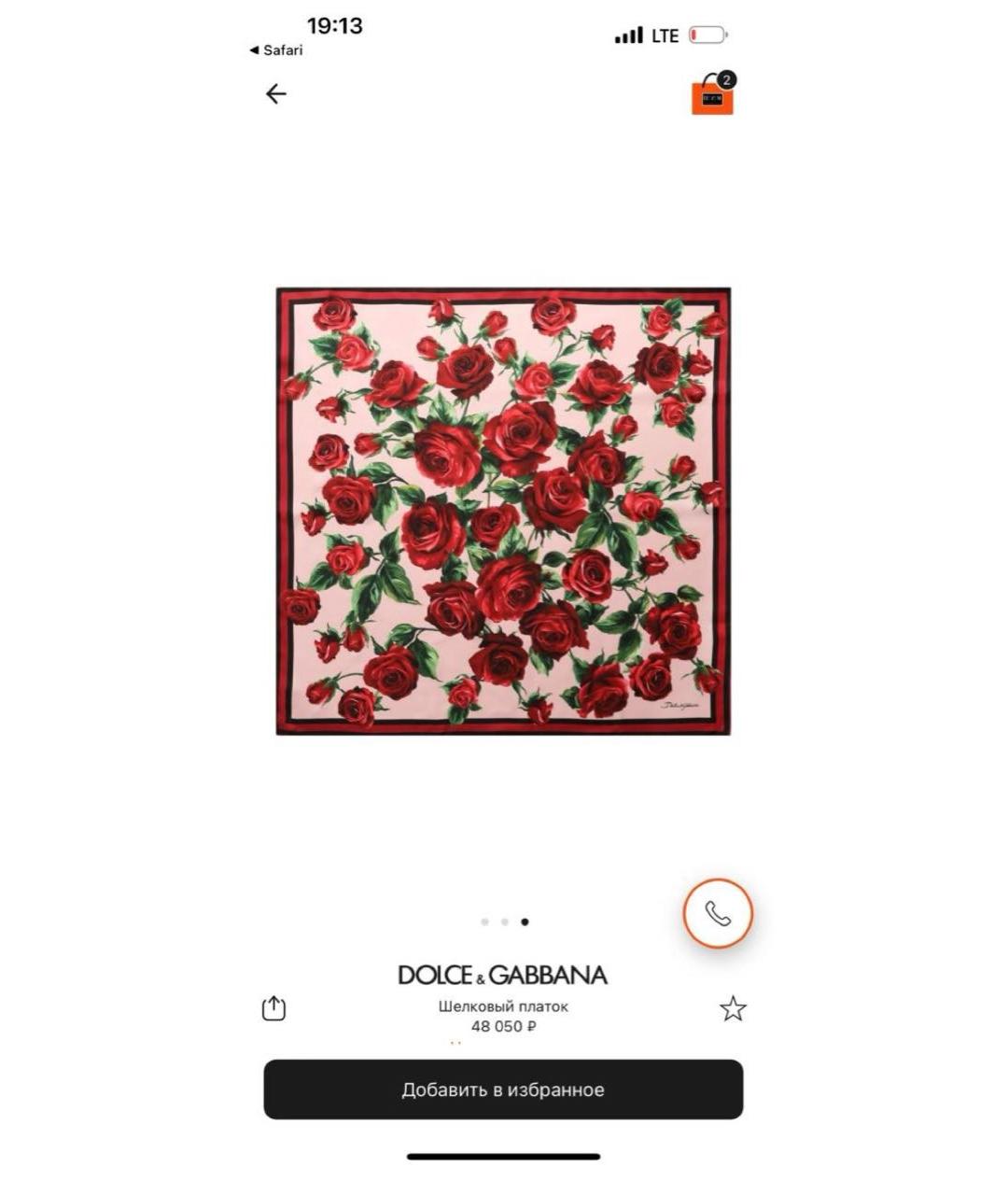Screen dimensions: 1008x1195
Task: Tap the orange phone call button
Action: (717, 913)
